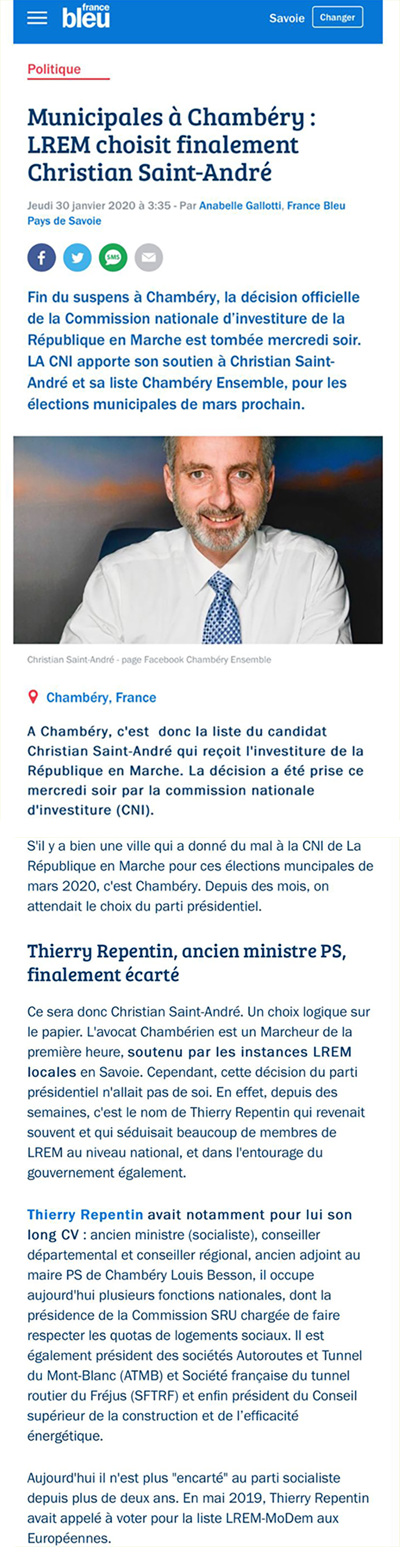
Task: Share the article by email
Action: 148,257
